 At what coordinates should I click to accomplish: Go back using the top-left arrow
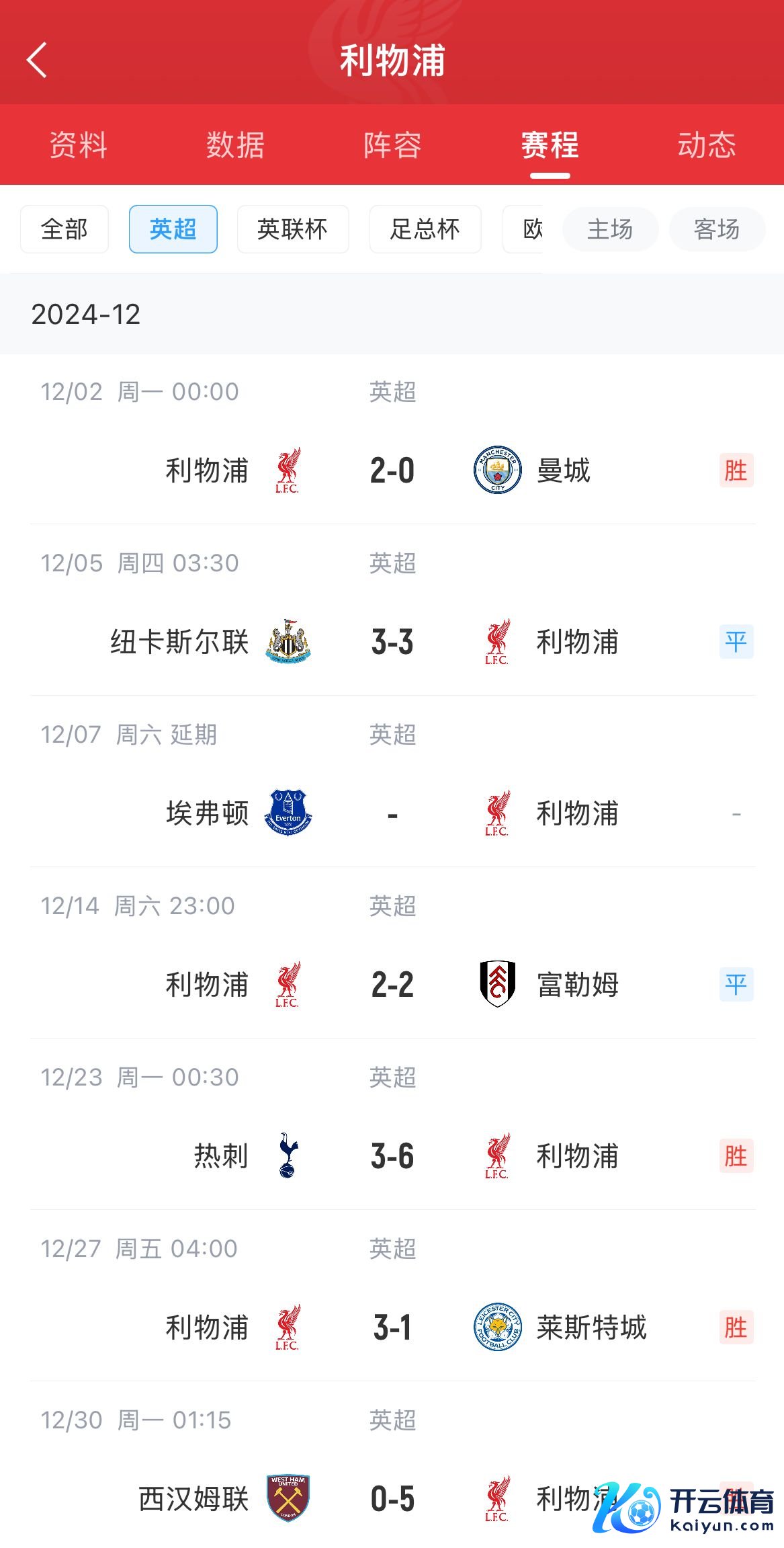click(x=37, y=60)
